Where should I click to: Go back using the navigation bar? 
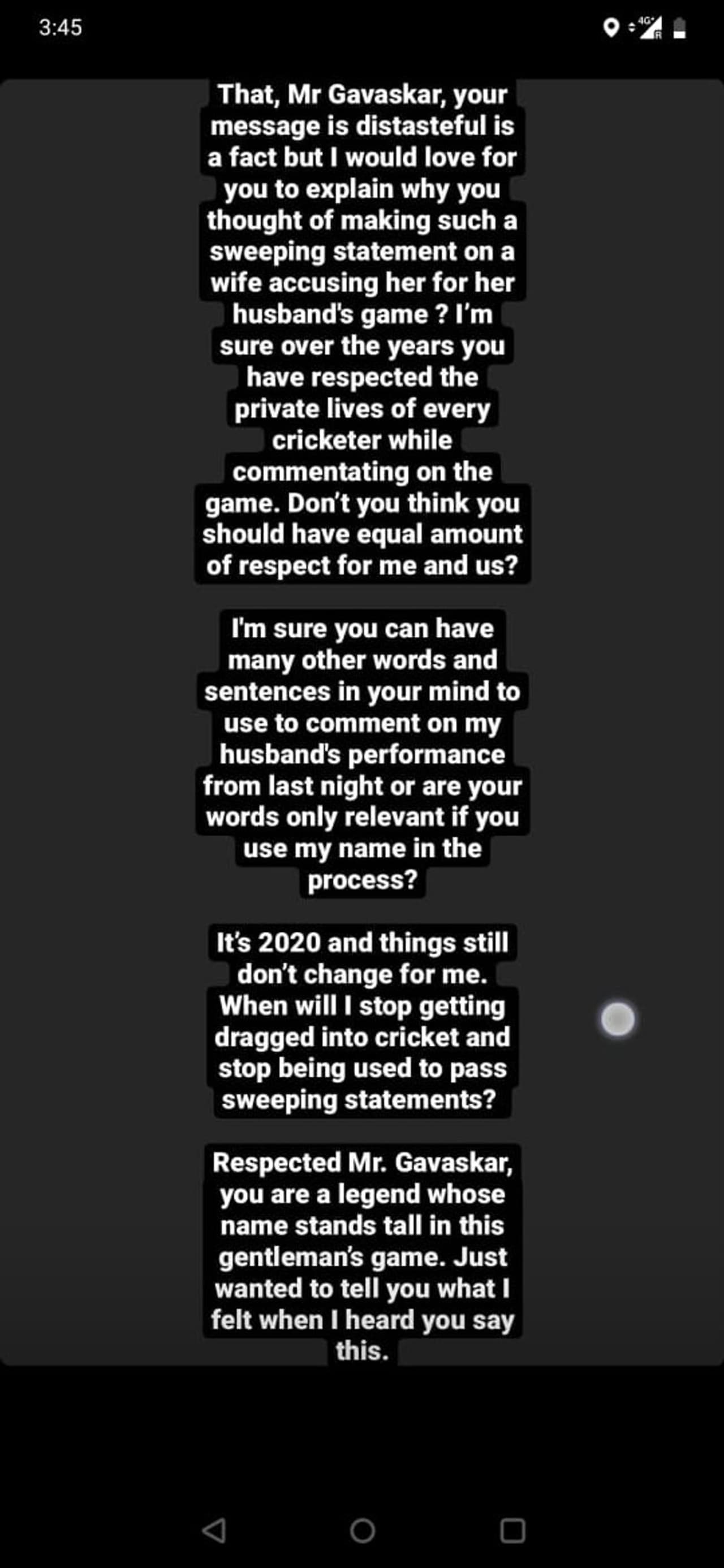pos(214,1530)
